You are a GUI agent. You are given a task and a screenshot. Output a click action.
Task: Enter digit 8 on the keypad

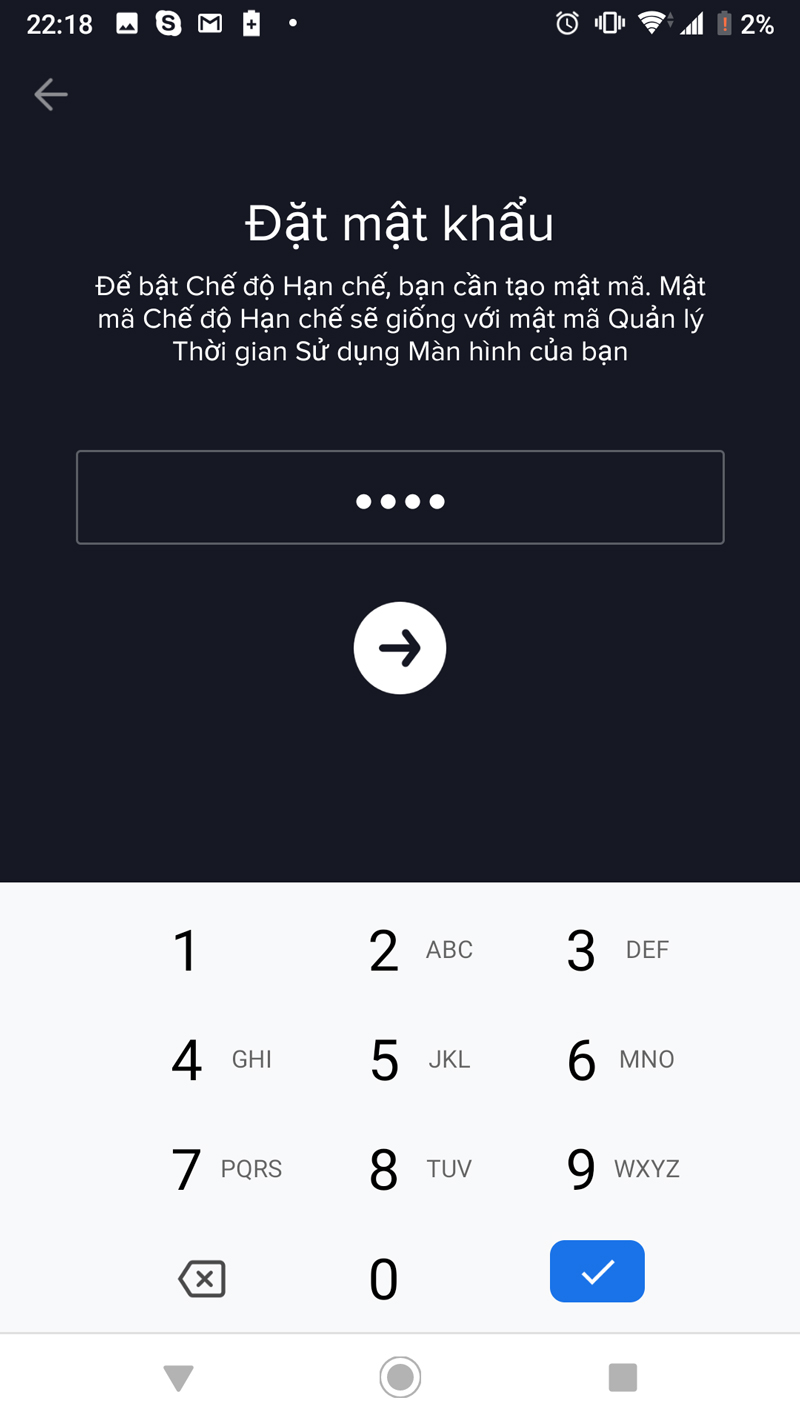[400, 1169]
